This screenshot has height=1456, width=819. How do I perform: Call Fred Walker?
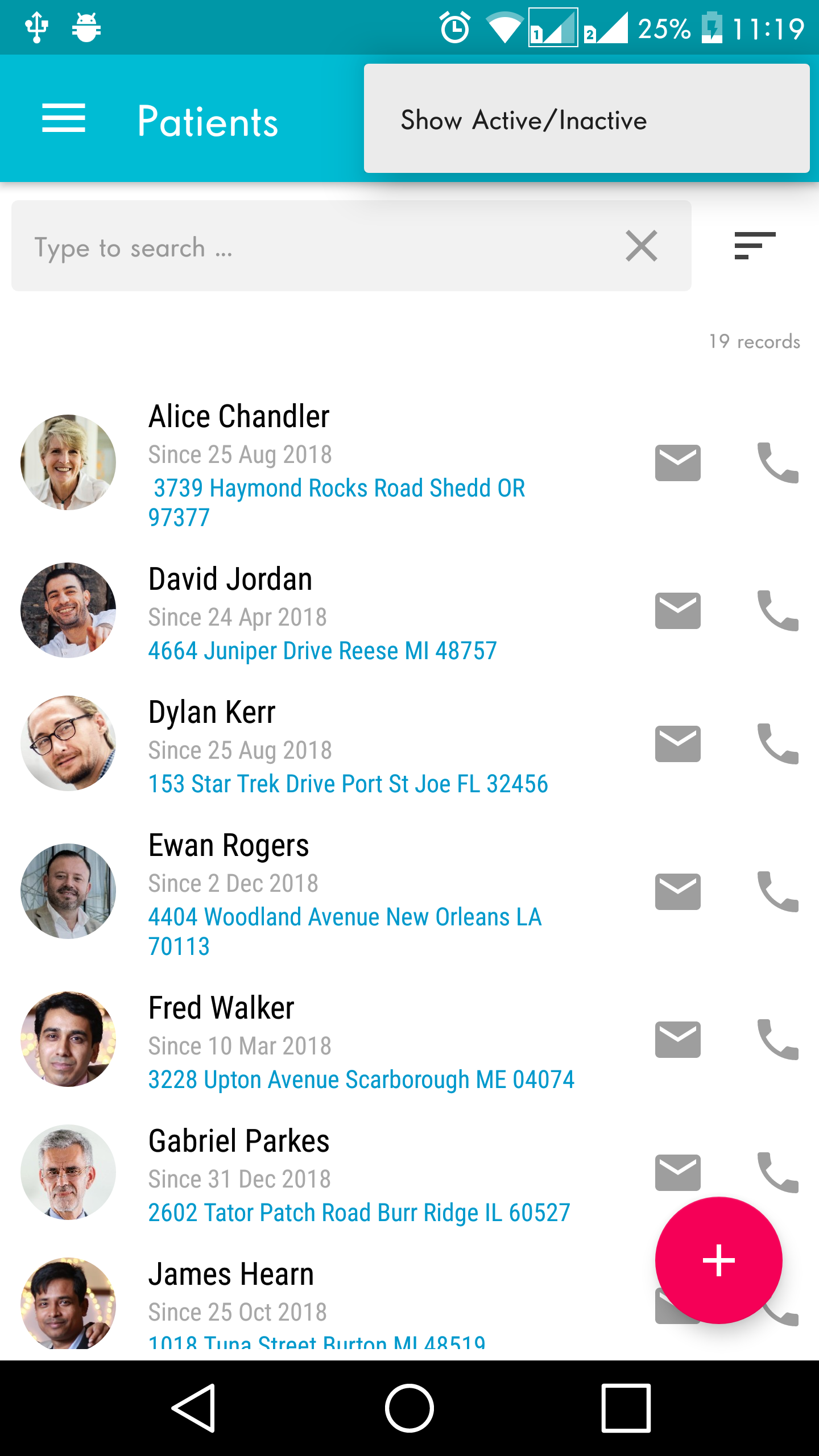[777, 1039]
